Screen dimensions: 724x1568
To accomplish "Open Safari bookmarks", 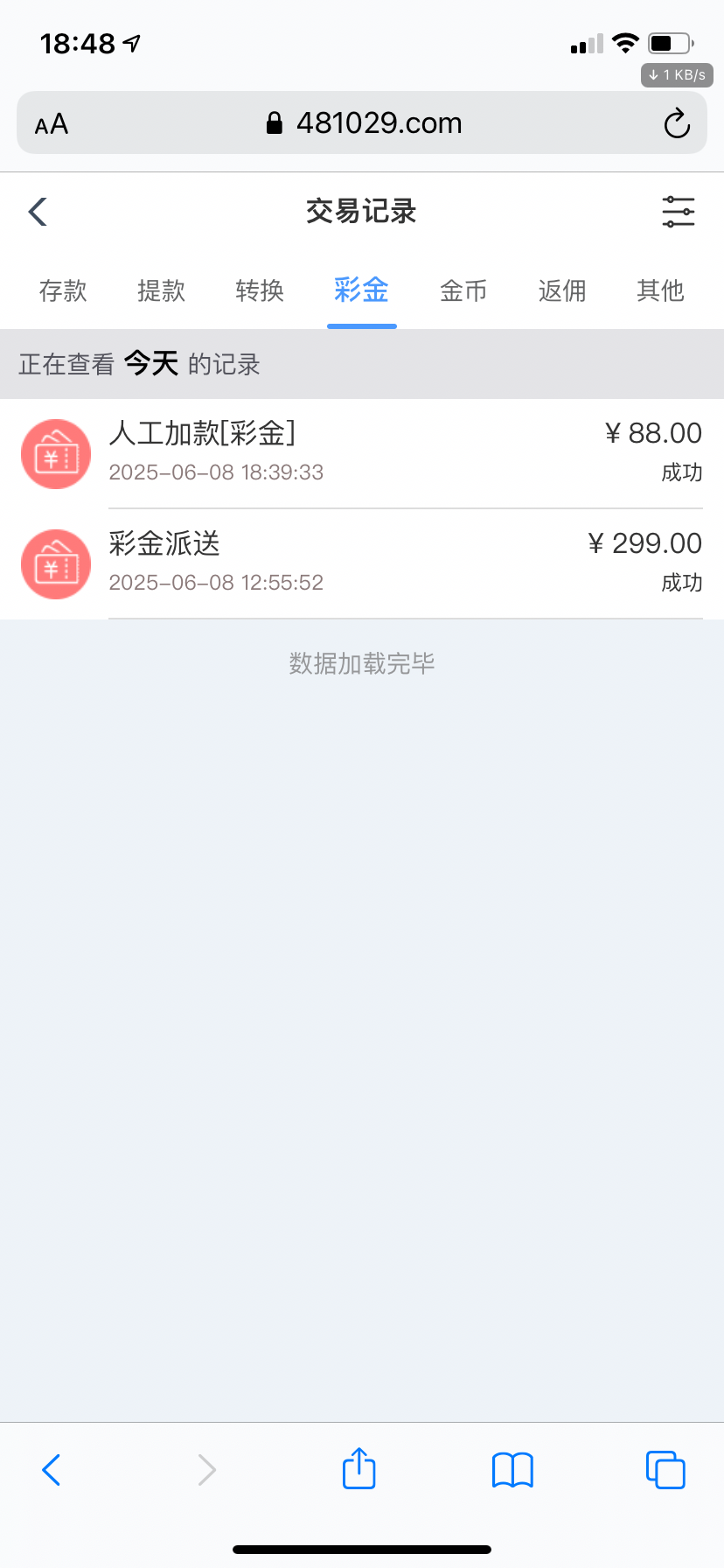I will point(512,1469).
